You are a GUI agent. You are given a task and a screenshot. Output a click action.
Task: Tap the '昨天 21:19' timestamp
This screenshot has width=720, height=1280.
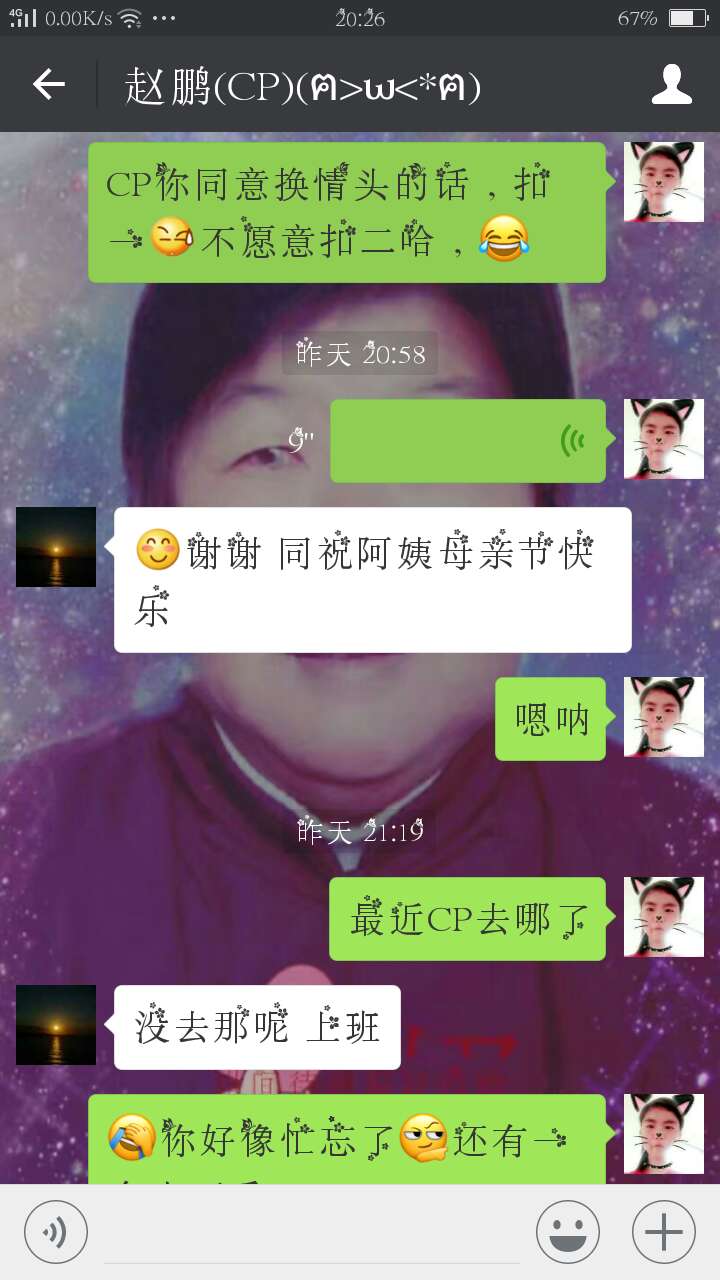pos(360,828)
